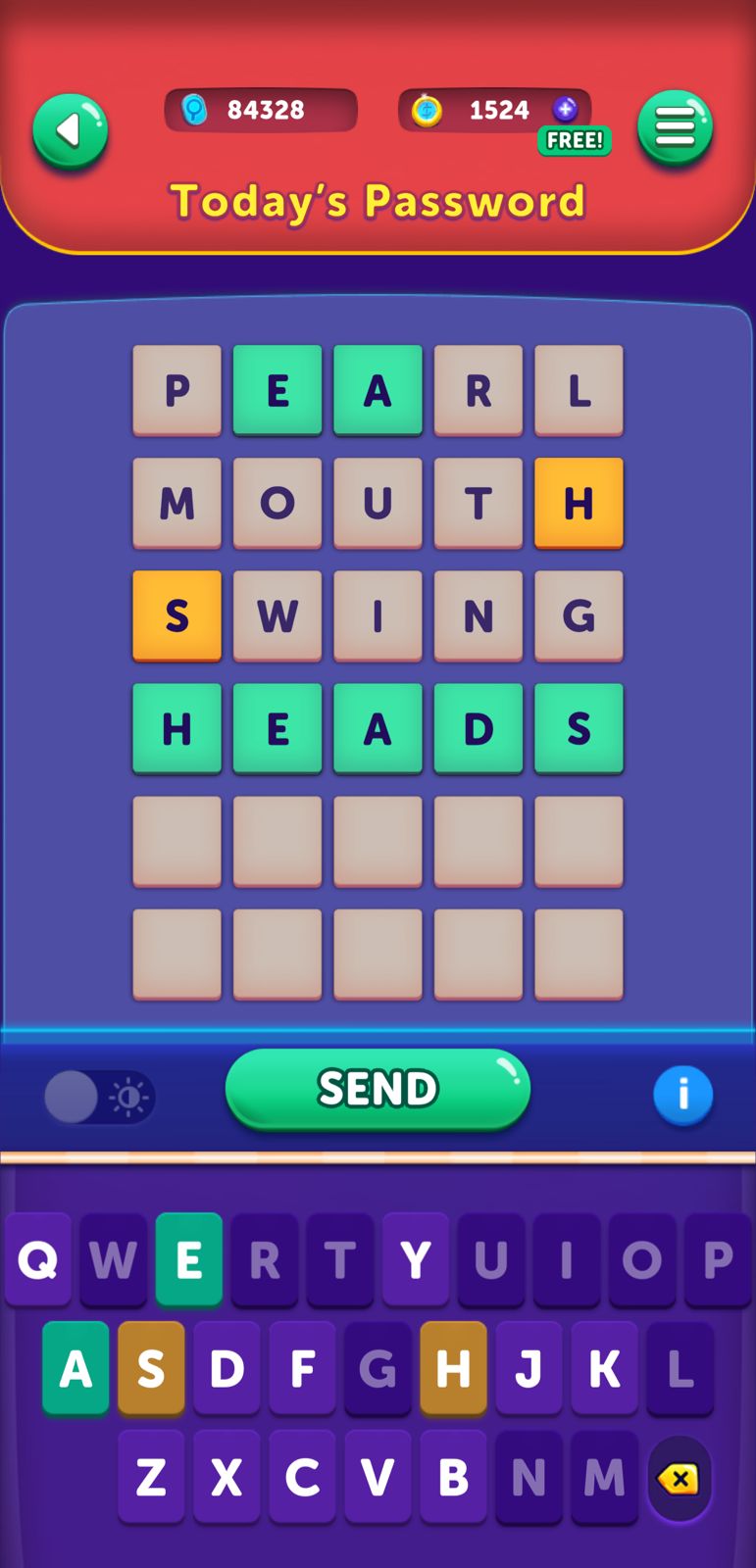
Task: Type the letter Q on the keyboard
Action: point(38,1260)
